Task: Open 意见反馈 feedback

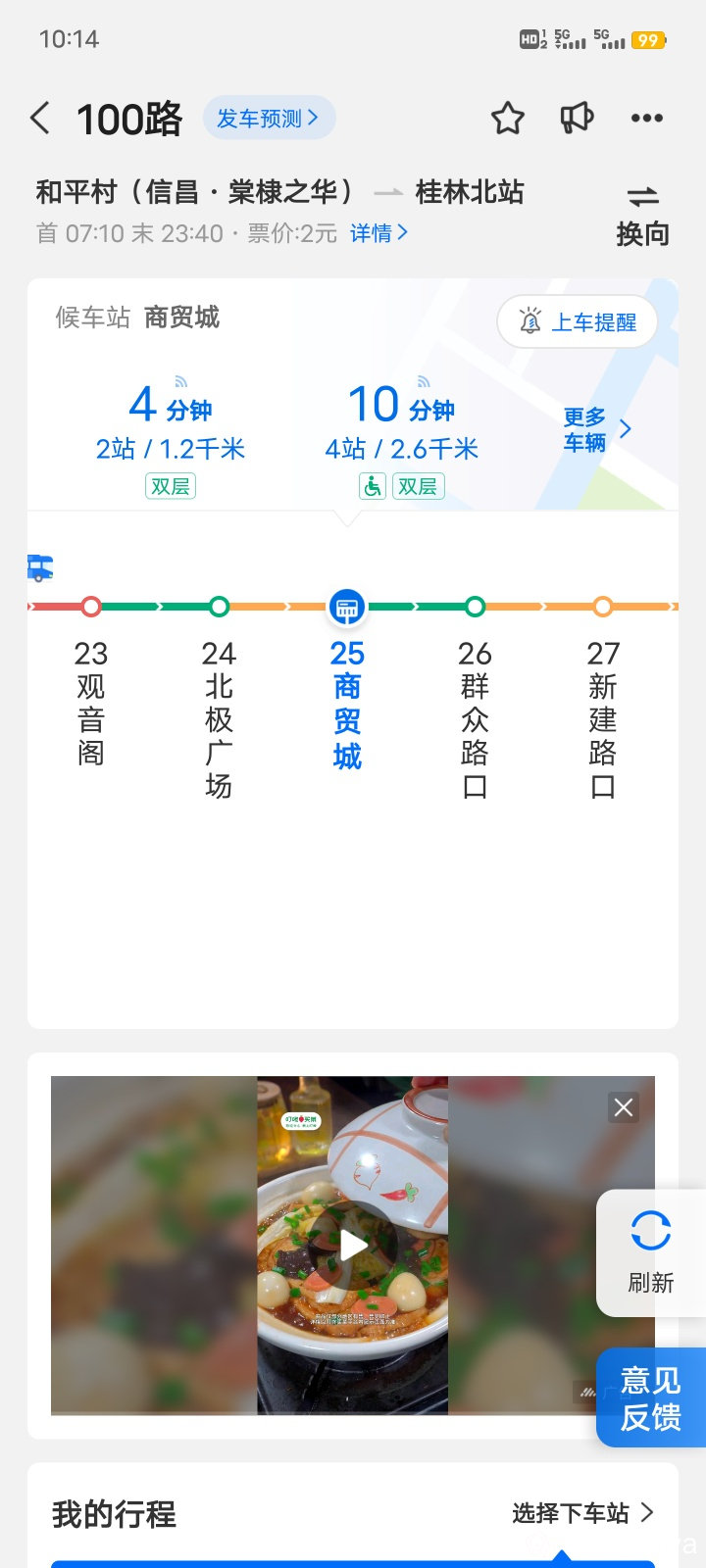Action: (x=650, y=1398)
